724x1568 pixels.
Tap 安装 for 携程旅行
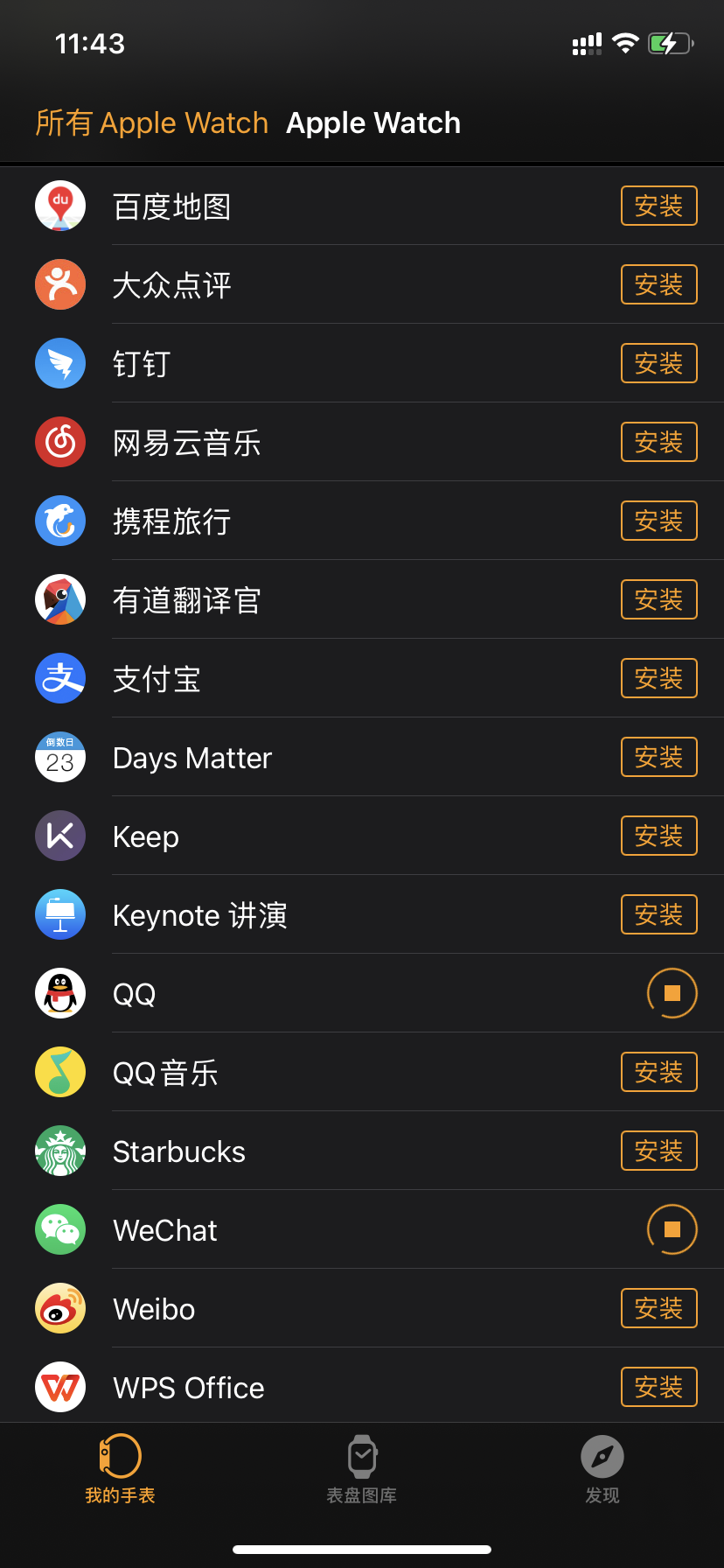[x=658, y=521]
